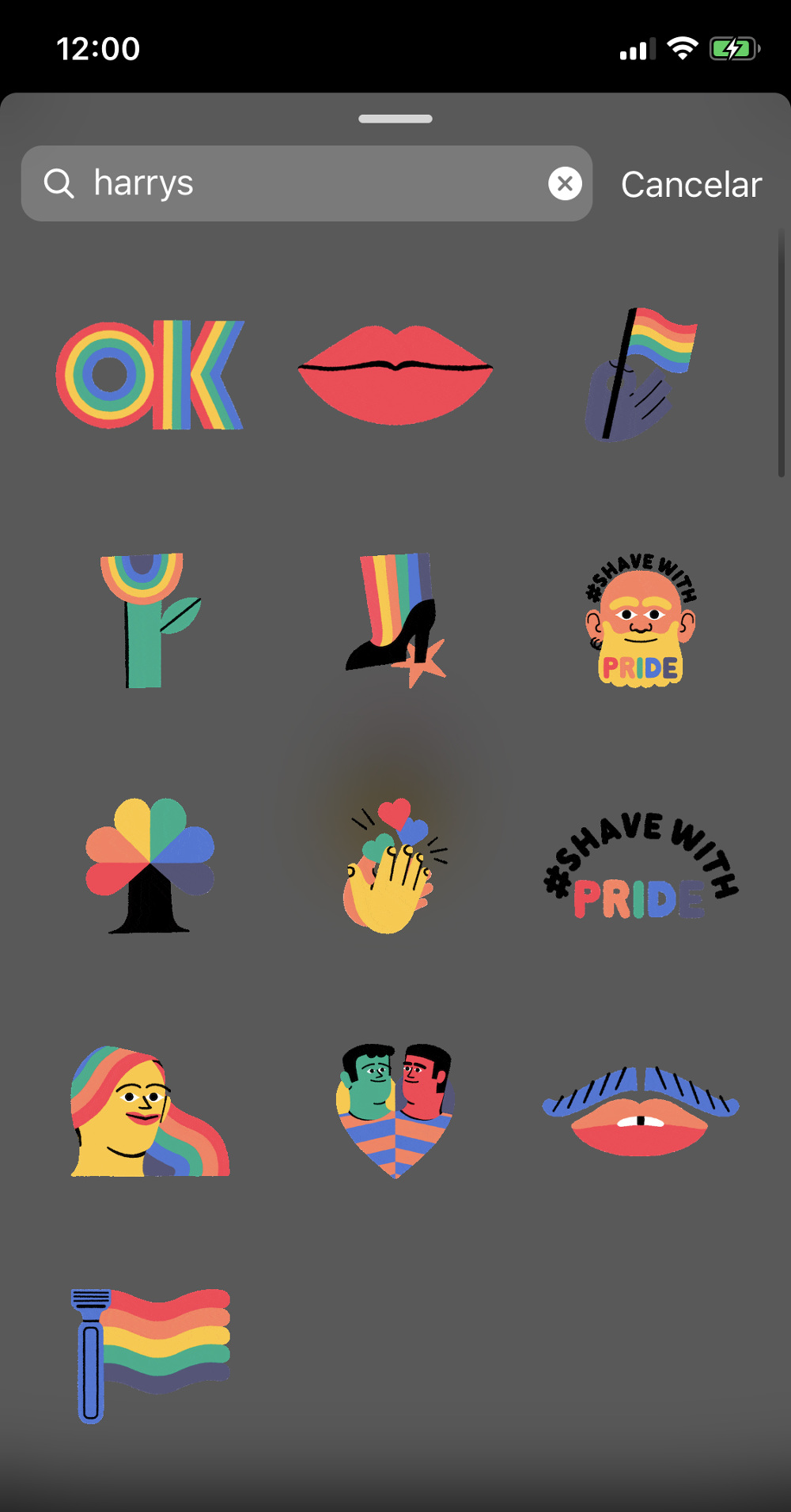Screen dimensions: 791x1512
Task: Choose the mustache and lips sticker
Action: tap(641, 1107)
